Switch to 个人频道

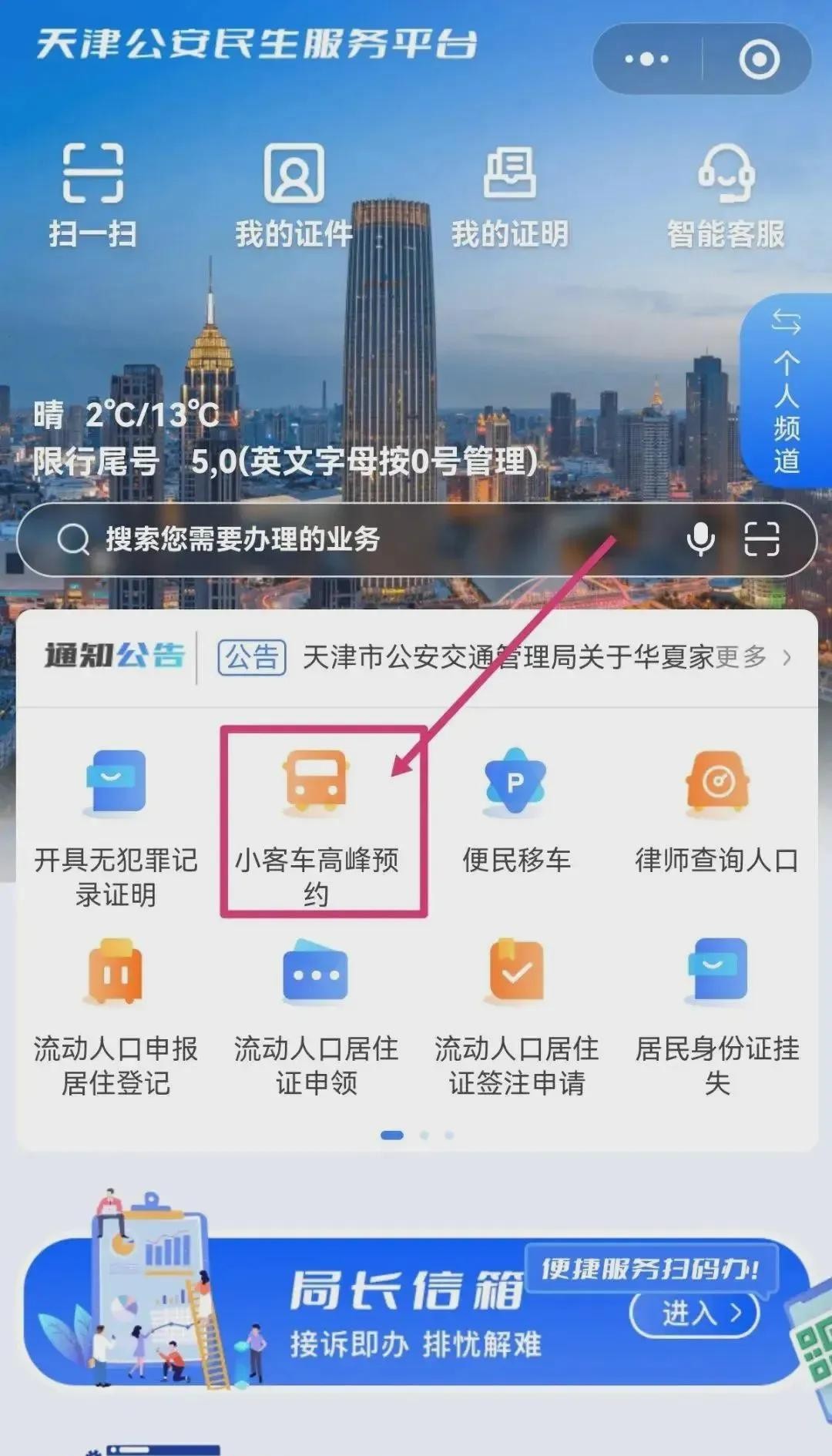[787, 391]
